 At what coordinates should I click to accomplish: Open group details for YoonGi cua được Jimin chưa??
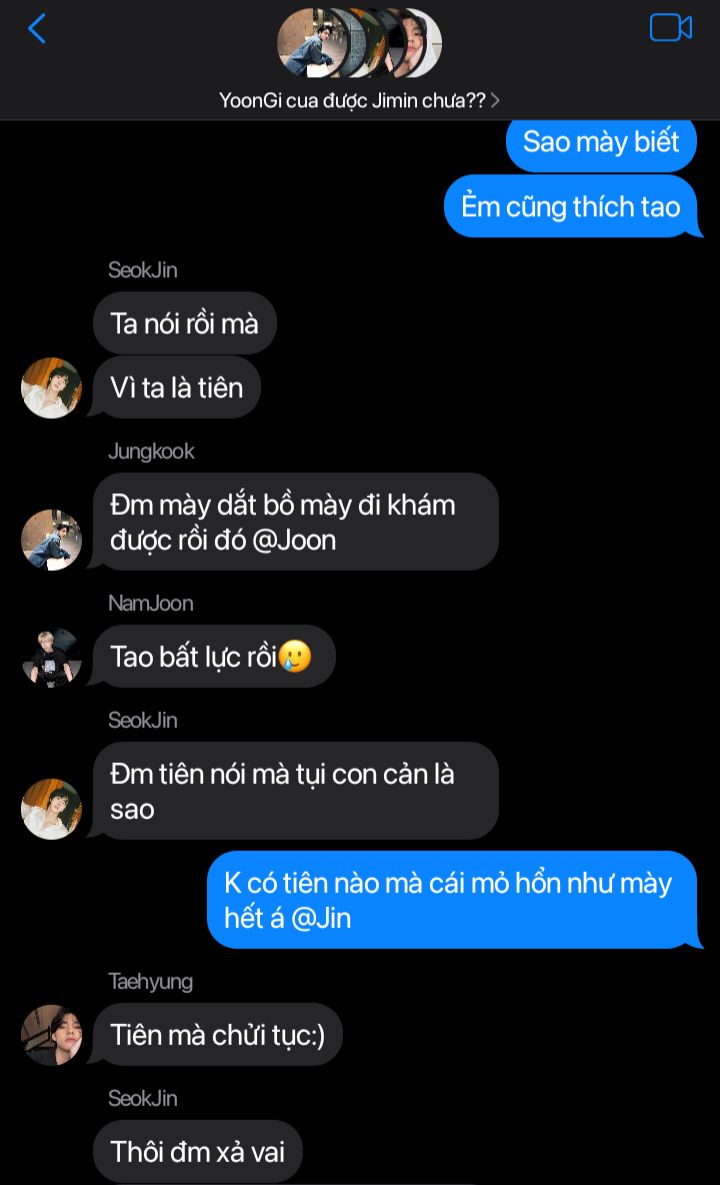click(x=359, y=100)
